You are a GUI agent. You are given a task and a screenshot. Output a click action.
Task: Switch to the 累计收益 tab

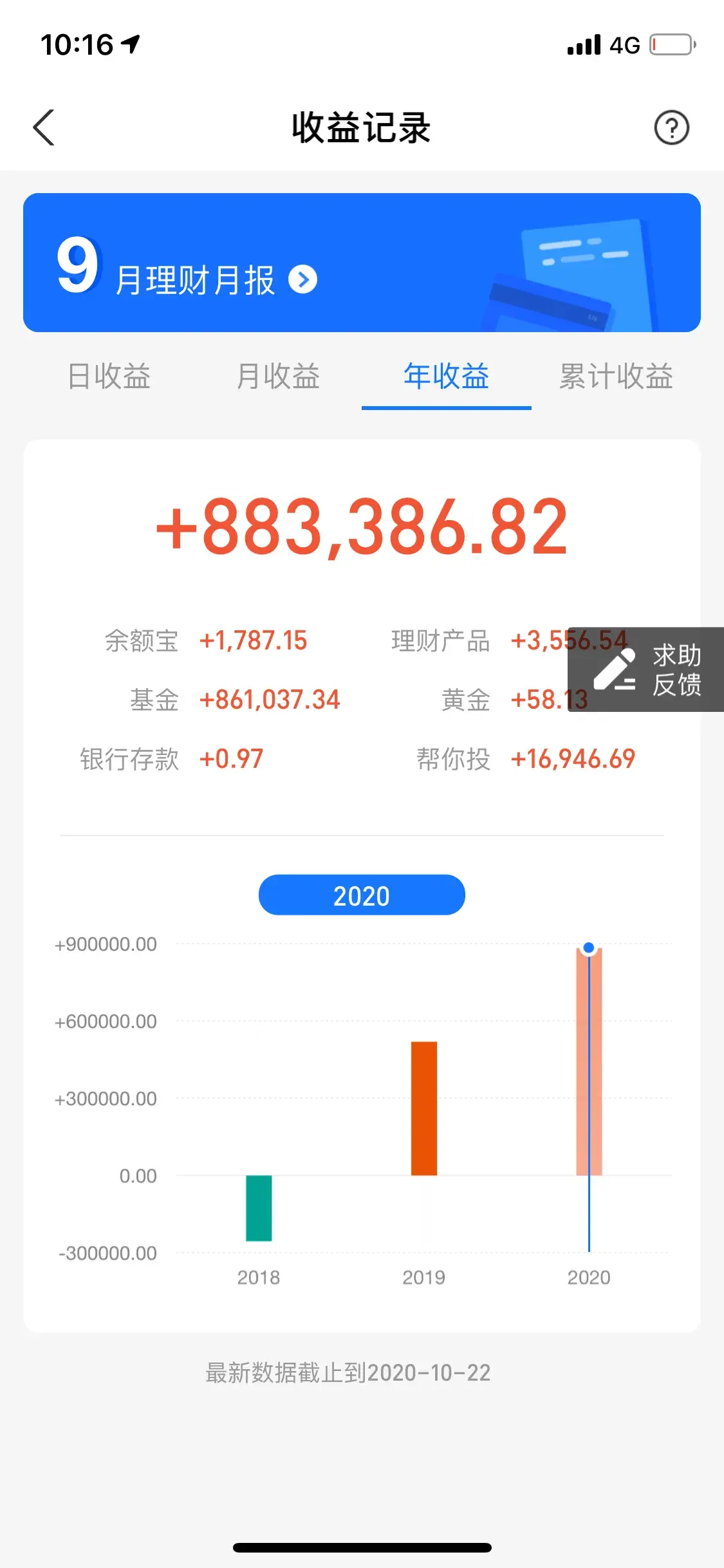[x=616, y=377]
